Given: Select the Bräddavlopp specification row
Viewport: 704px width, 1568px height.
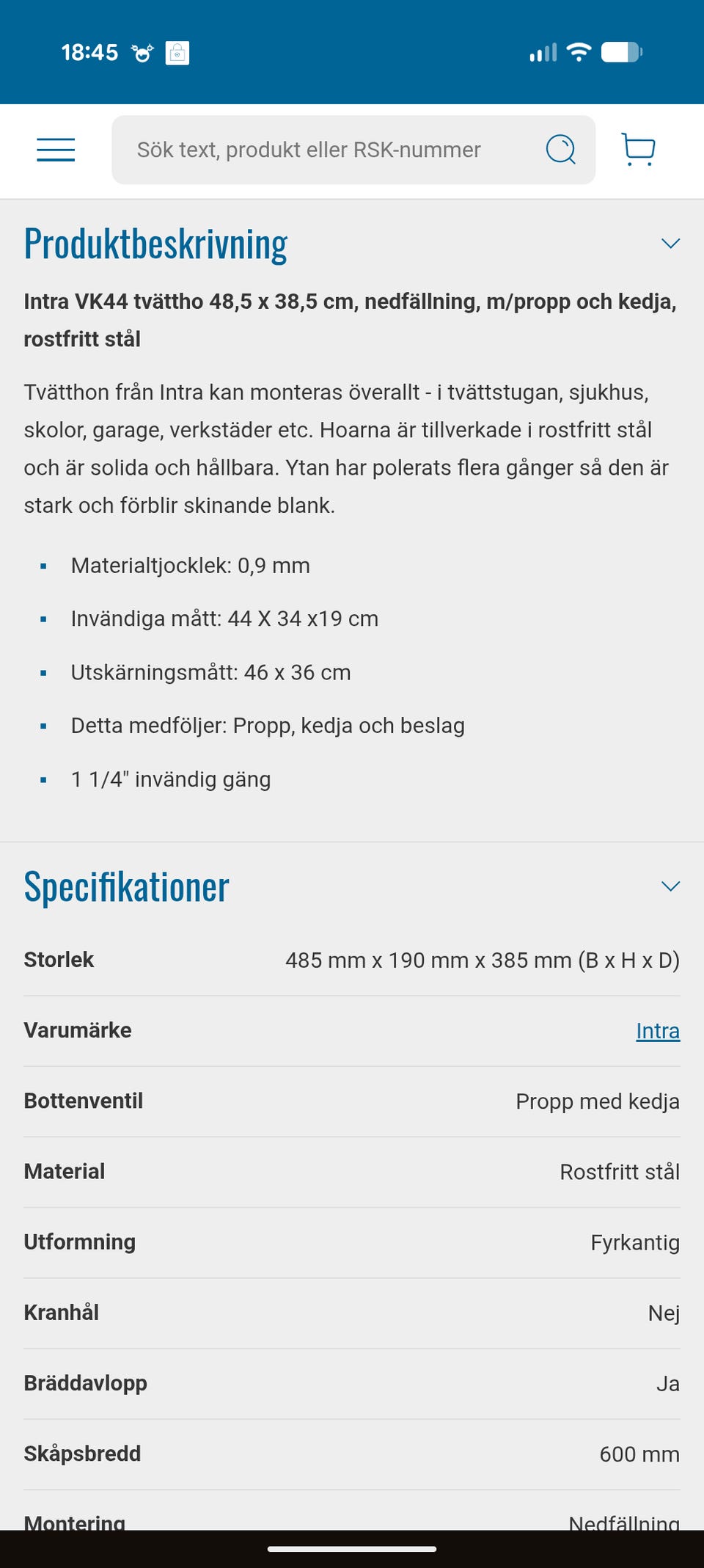Looking at the screenshot, I should click(352, 1382).
